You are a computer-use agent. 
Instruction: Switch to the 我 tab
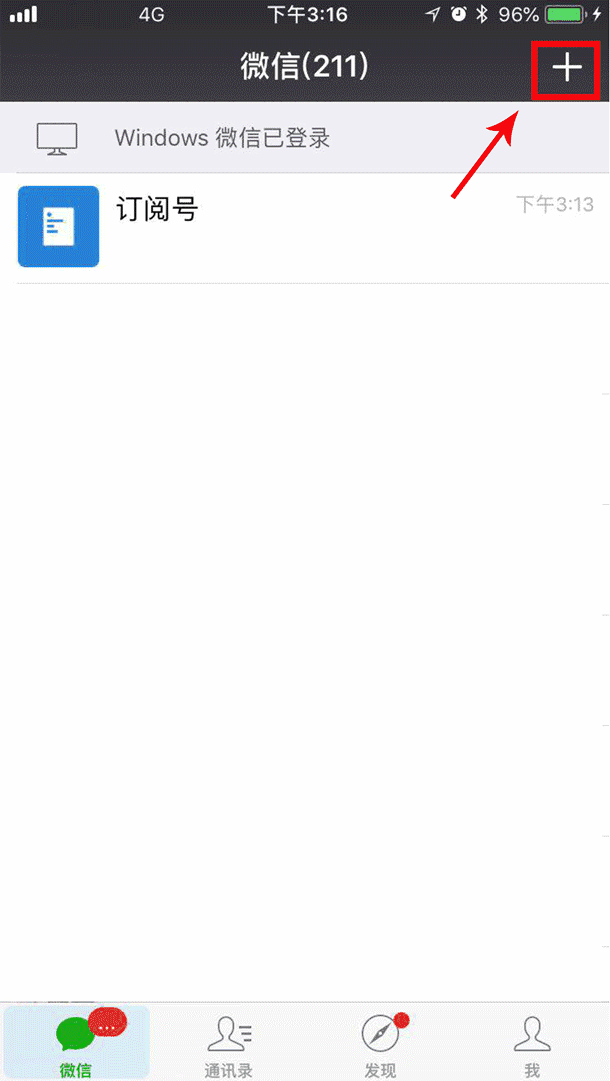click(x=532, y=1044)
